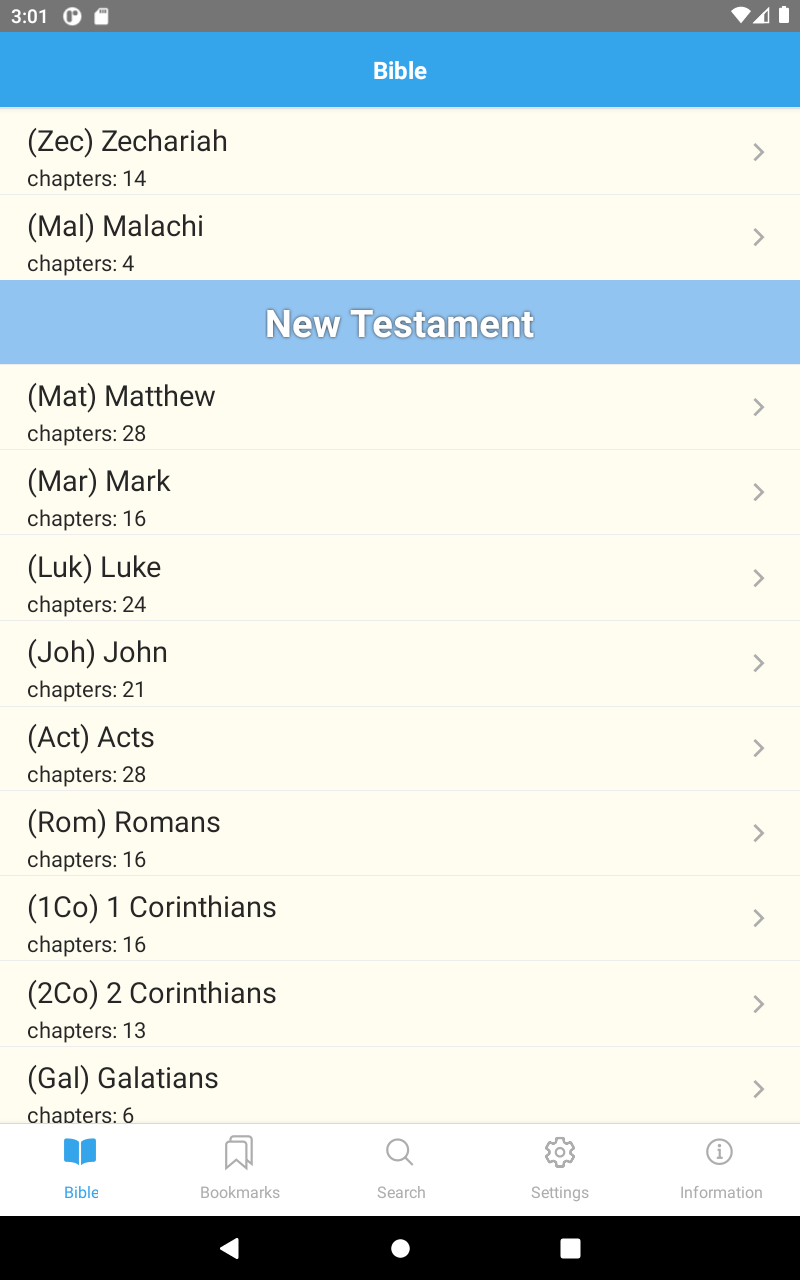Tap the system back button

point(230,1248)
